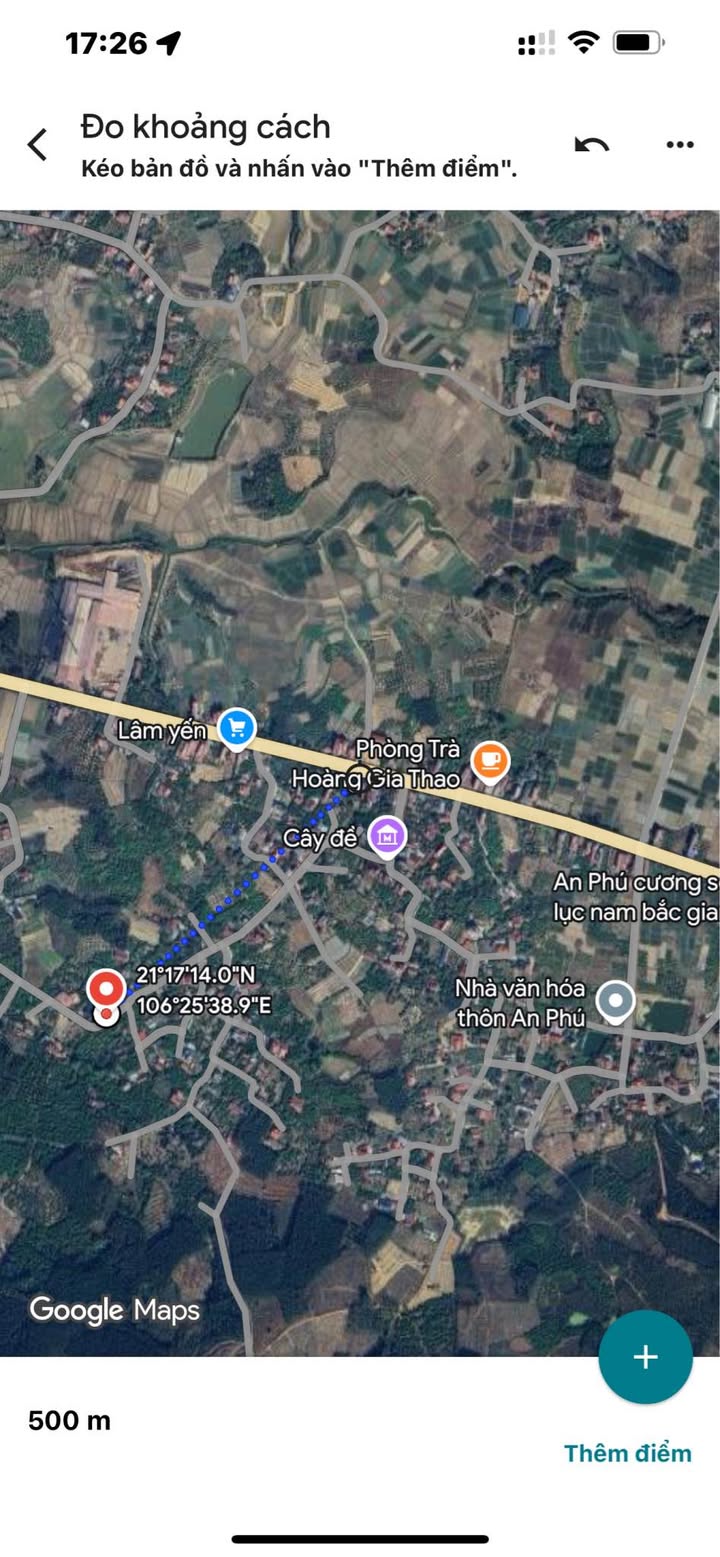Select the Cây đề place marker
Image resolution: width=720 pixels, height=1557 pixels.
[x=387, y=836]
